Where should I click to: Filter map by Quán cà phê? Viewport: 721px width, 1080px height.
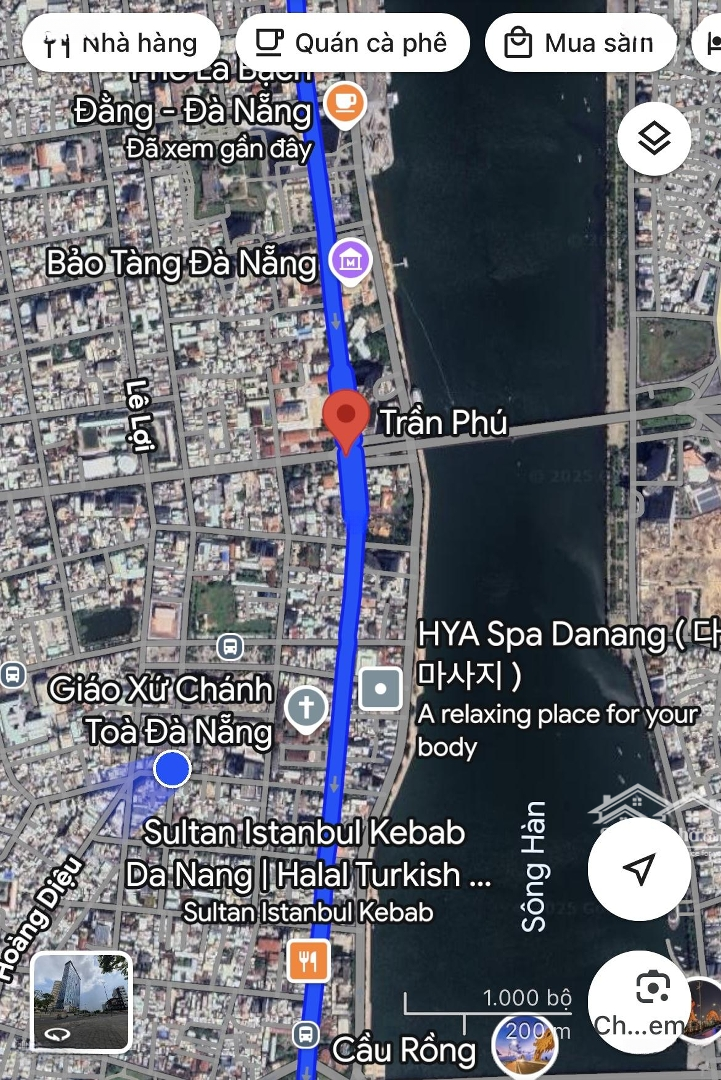pos(353,43)
